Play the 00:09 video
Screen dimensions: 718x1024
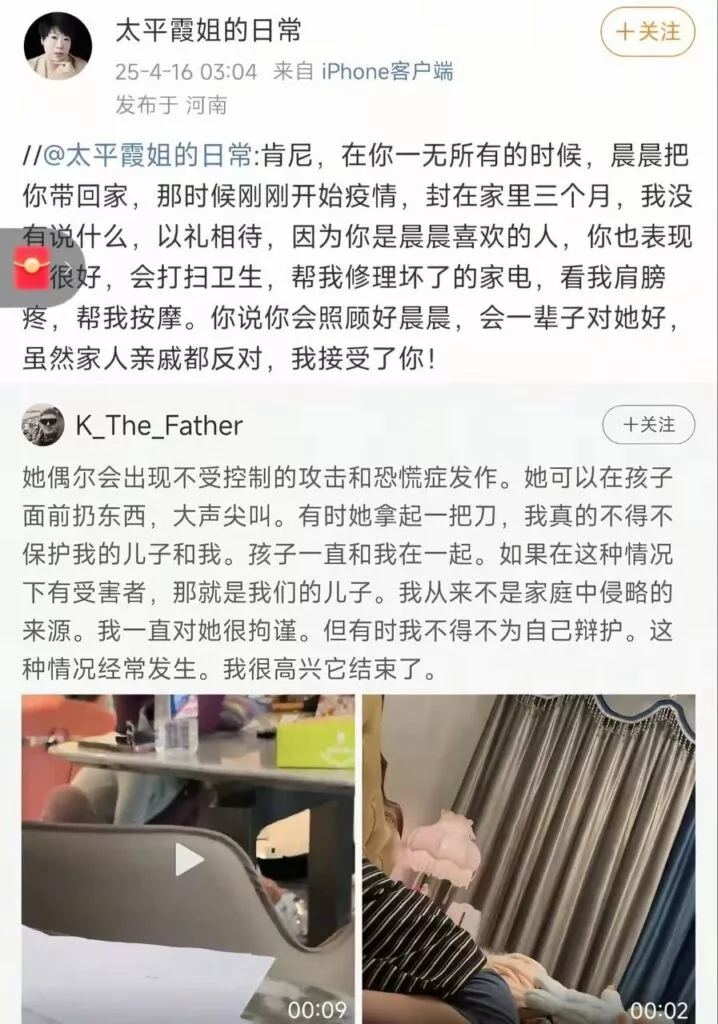click(x=188, y=857)
